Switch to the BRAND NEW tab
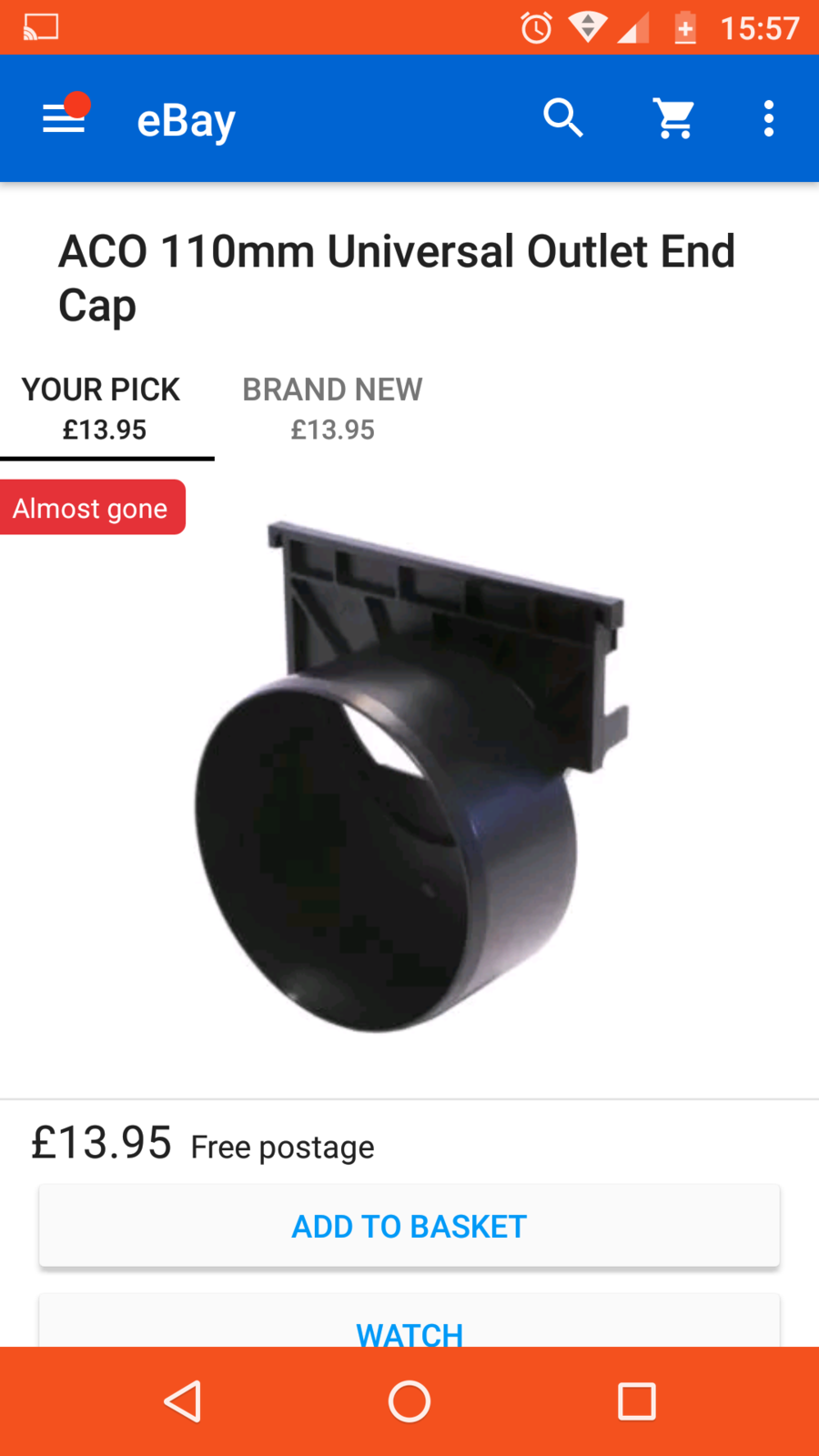Screen dimensions: 819x1456 pyautogui.click(x=332, y=409)
